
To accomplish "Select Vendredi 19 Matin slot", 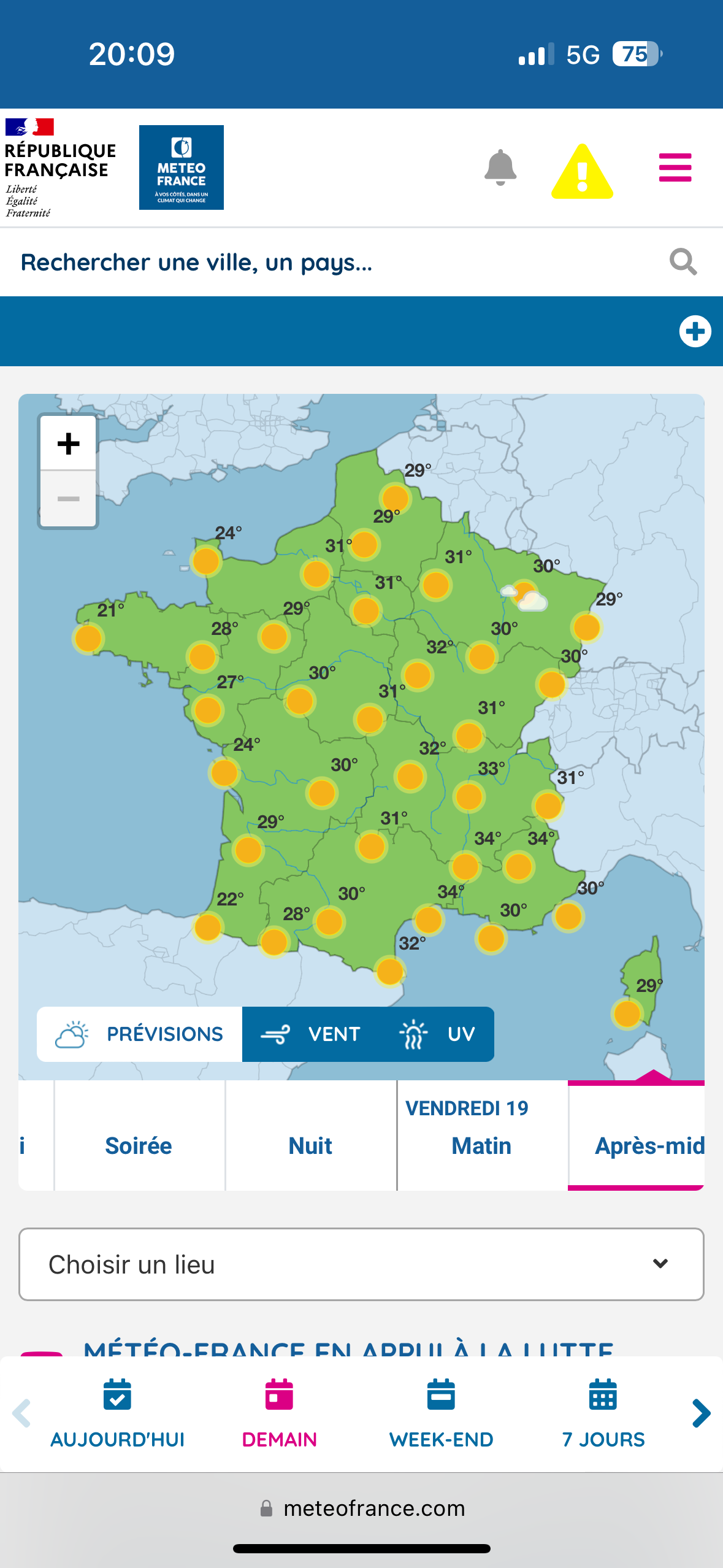I will coord(482,1135).
